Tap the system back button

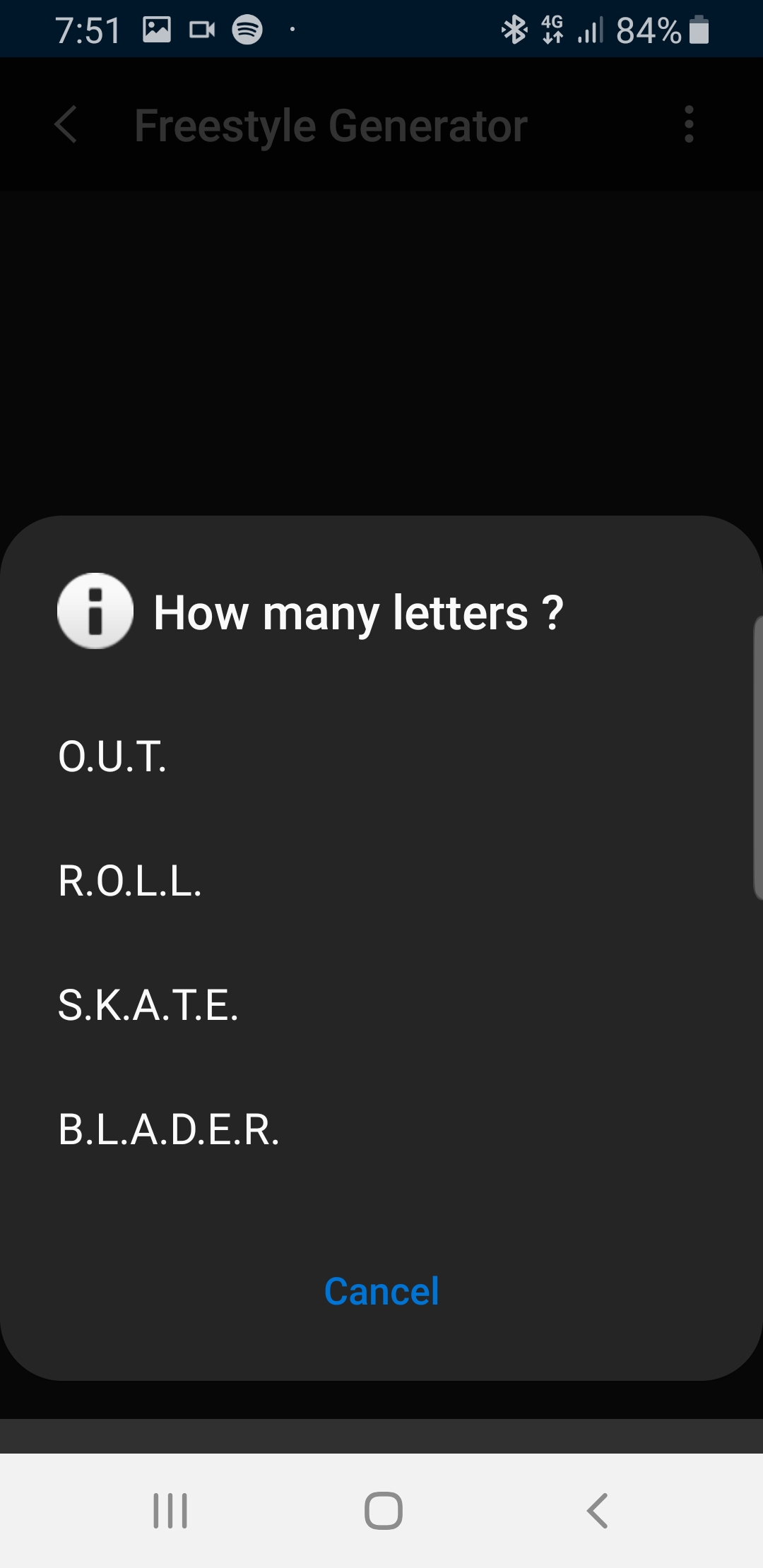tap(597, 1511)
